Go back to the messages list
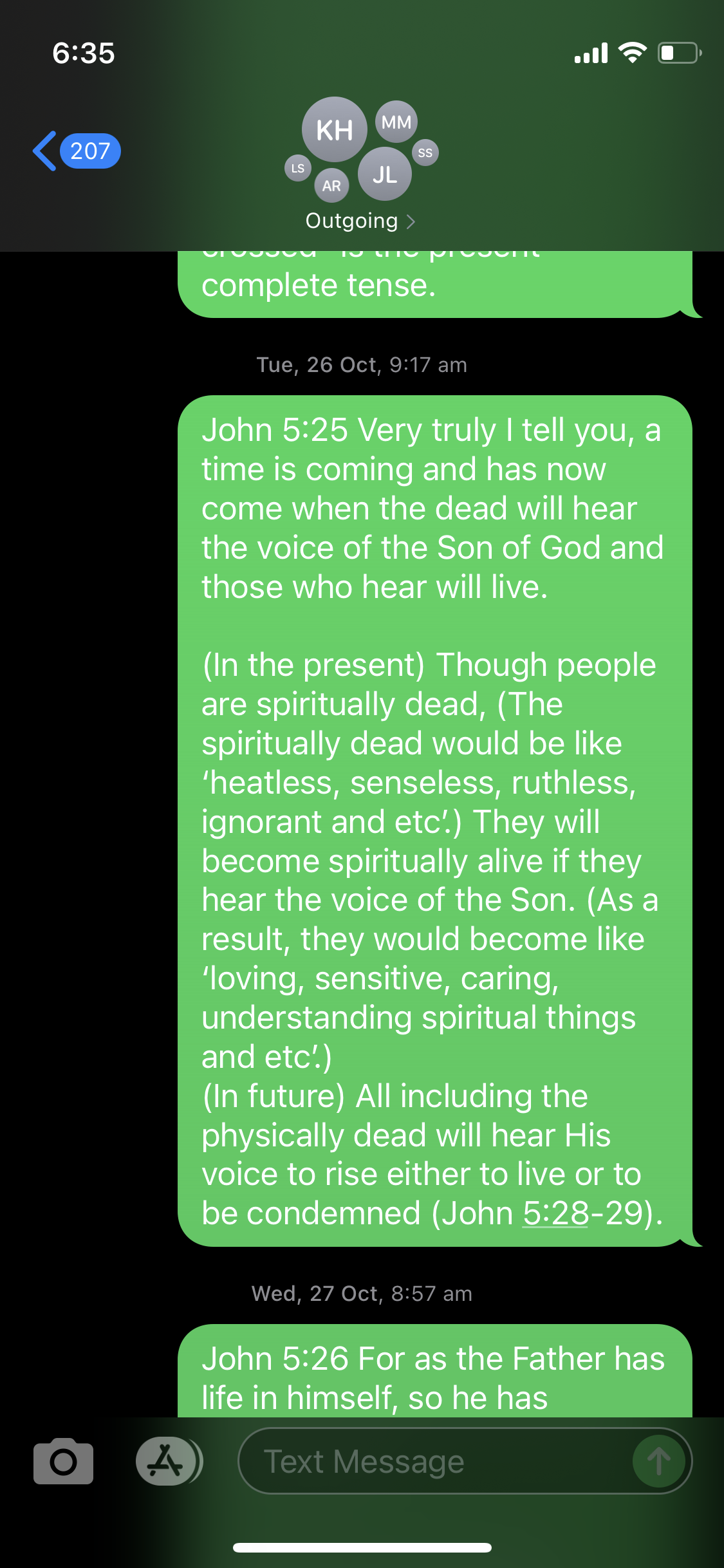Screen dimensions: 724x1568 coord(76,151)
